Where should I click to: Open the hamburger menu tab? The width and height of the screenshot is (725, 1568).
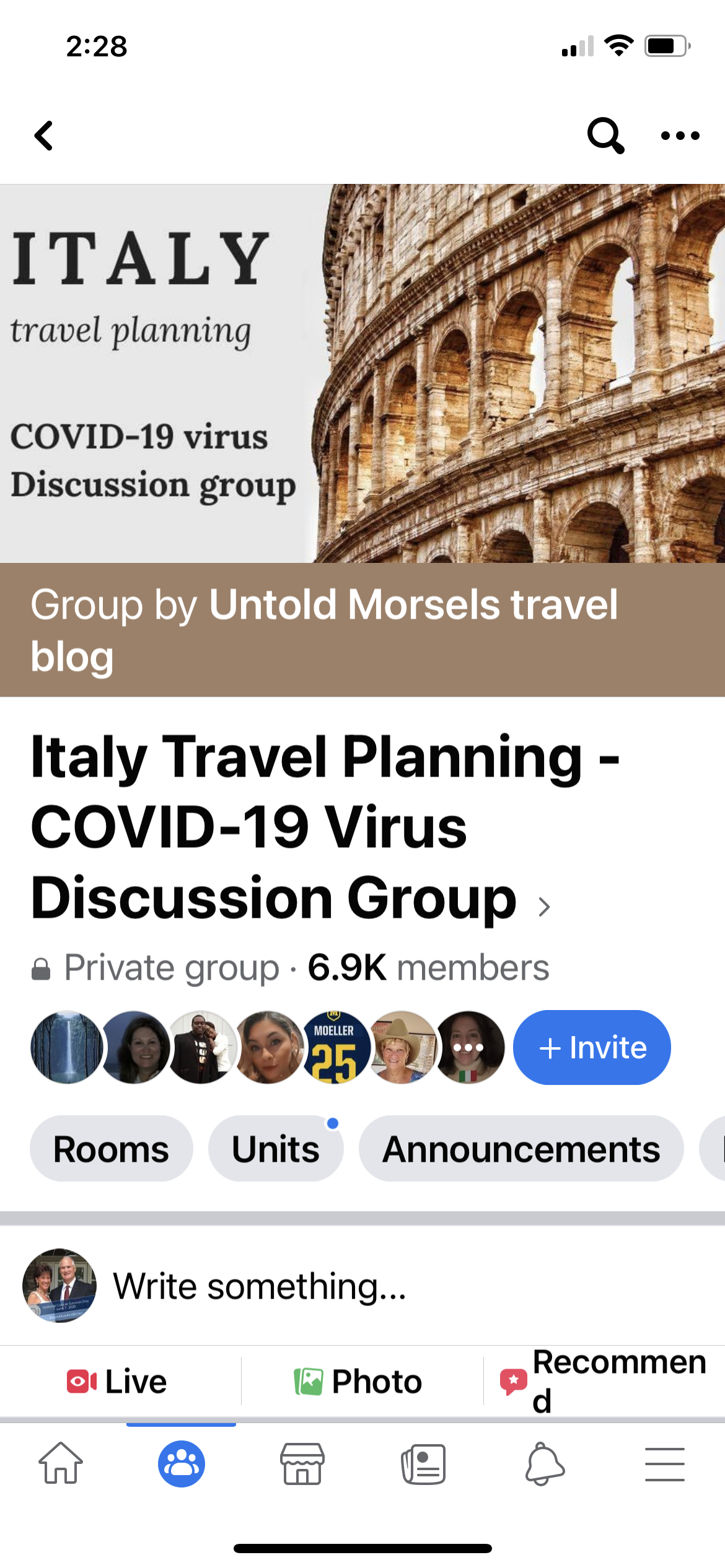point(665,1464)
